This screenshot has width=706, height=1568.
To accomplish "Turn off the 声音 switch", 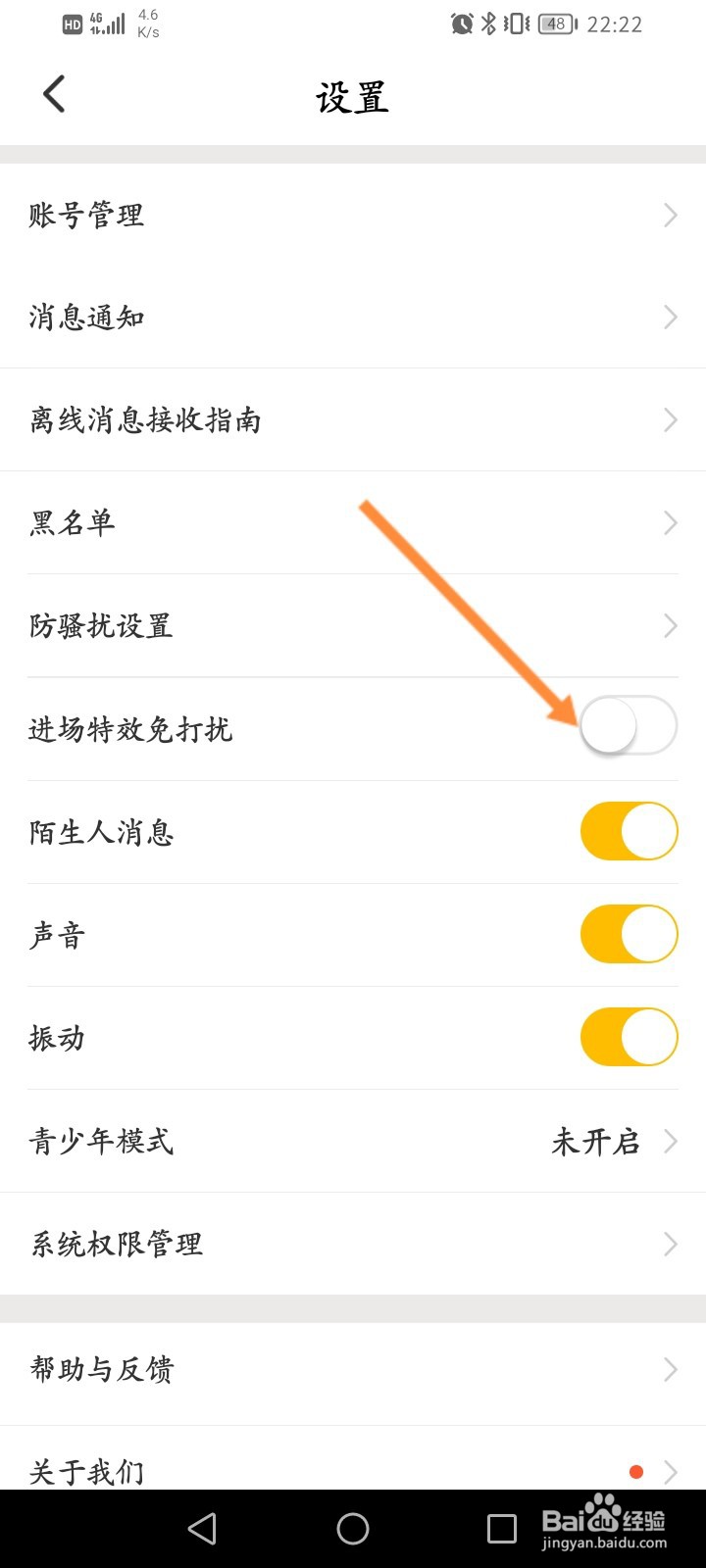I will click(x=629, y=934).
